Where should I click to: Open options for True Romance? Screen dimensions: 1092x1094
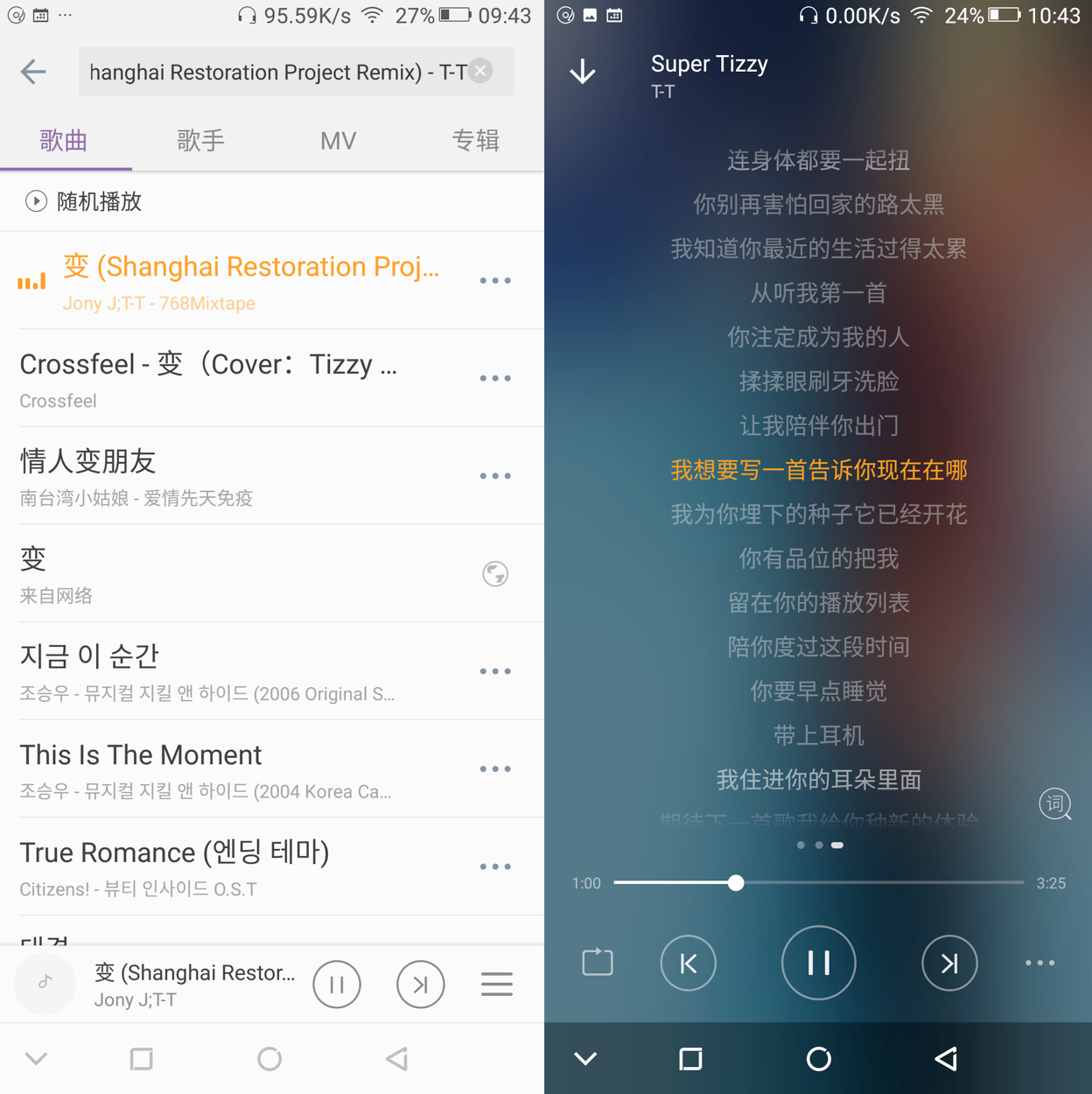tap(494, 866)
